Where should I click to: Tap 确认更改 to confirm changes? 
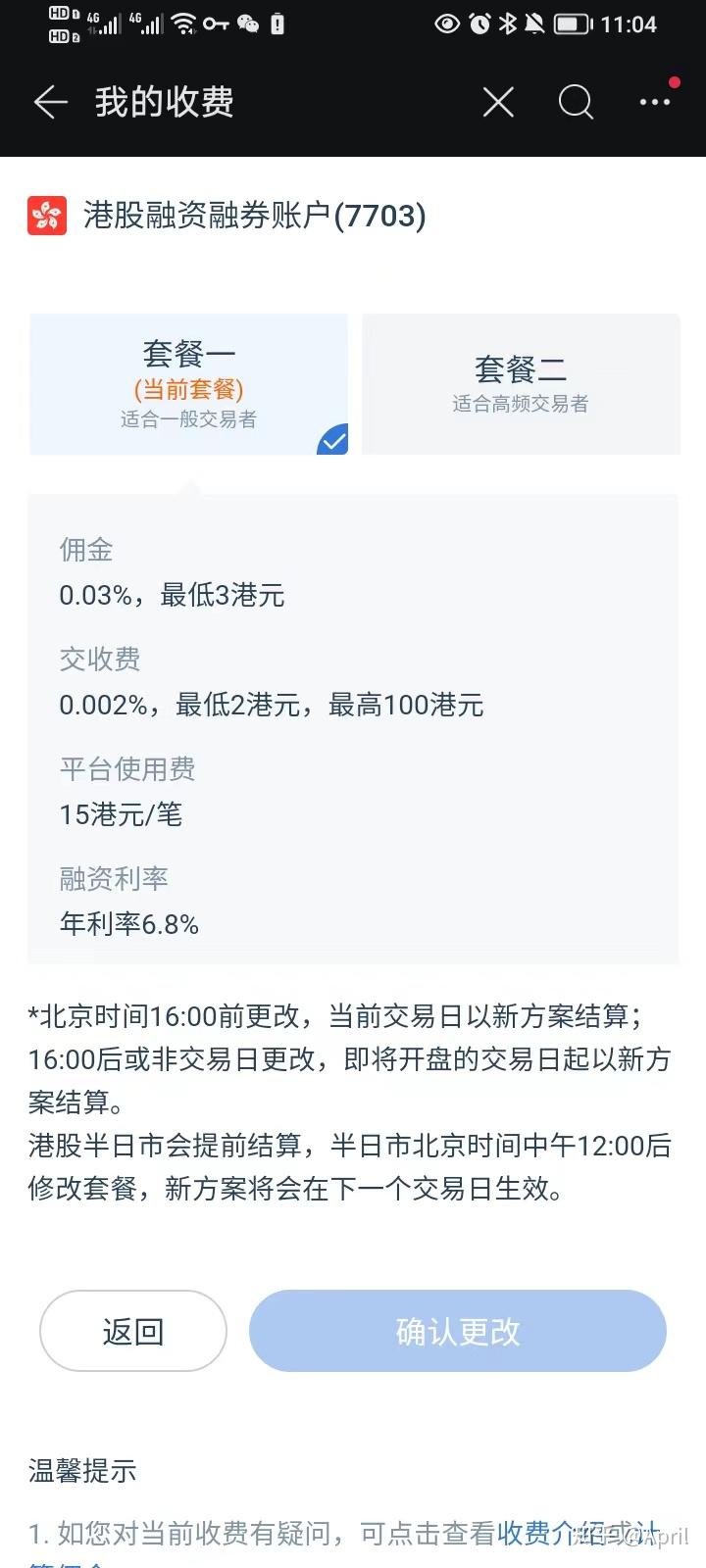coord(457,1331)
